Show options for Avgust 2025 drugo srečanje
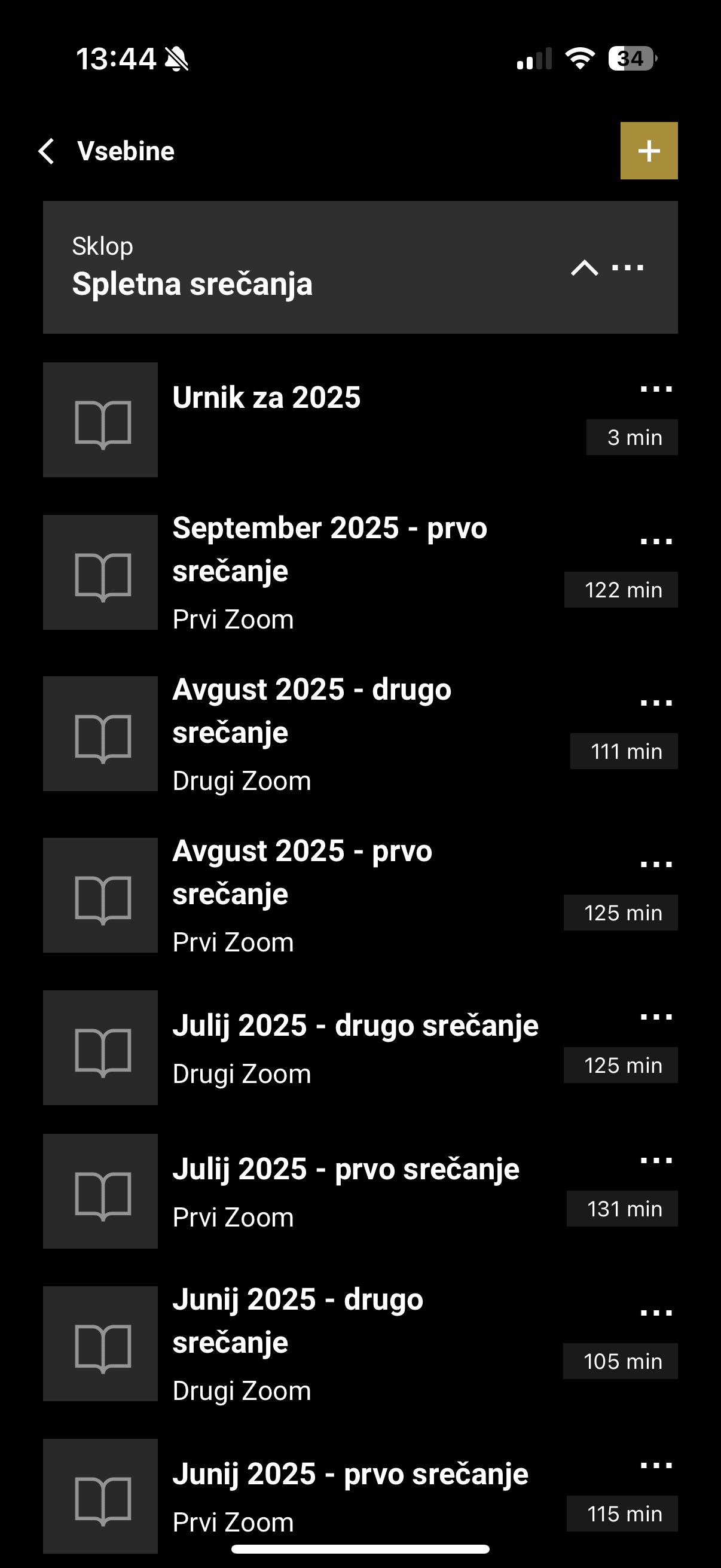The width and height of the screenshot is (721, 1568). (x=656, y=703)
